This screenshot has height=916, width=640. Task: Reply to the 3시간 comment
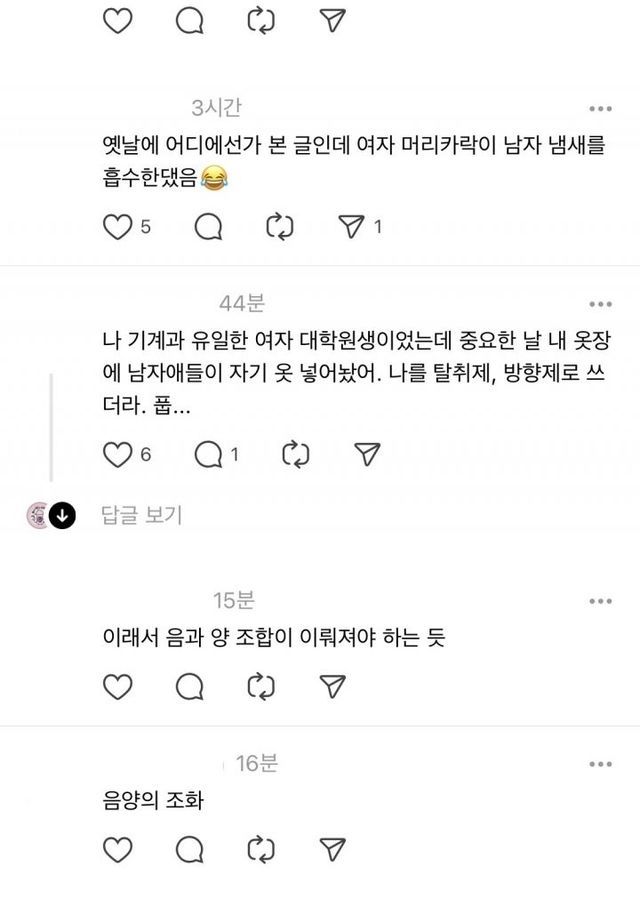pos(207,228)
